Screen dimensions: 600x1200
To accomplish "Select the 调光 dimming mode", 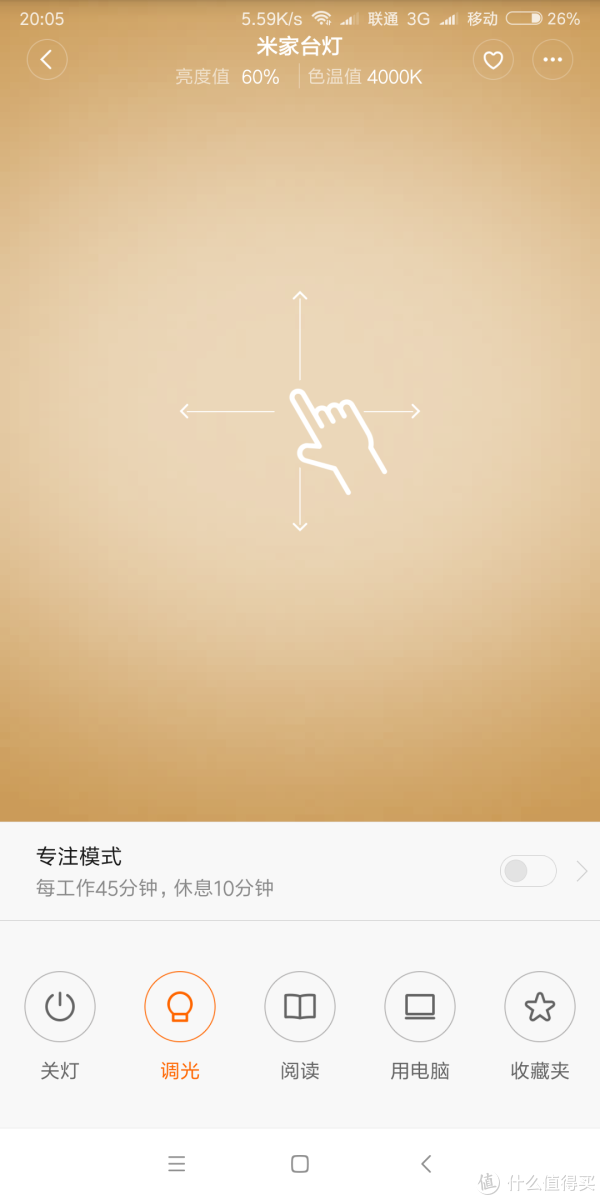I will coord(180,1007).
